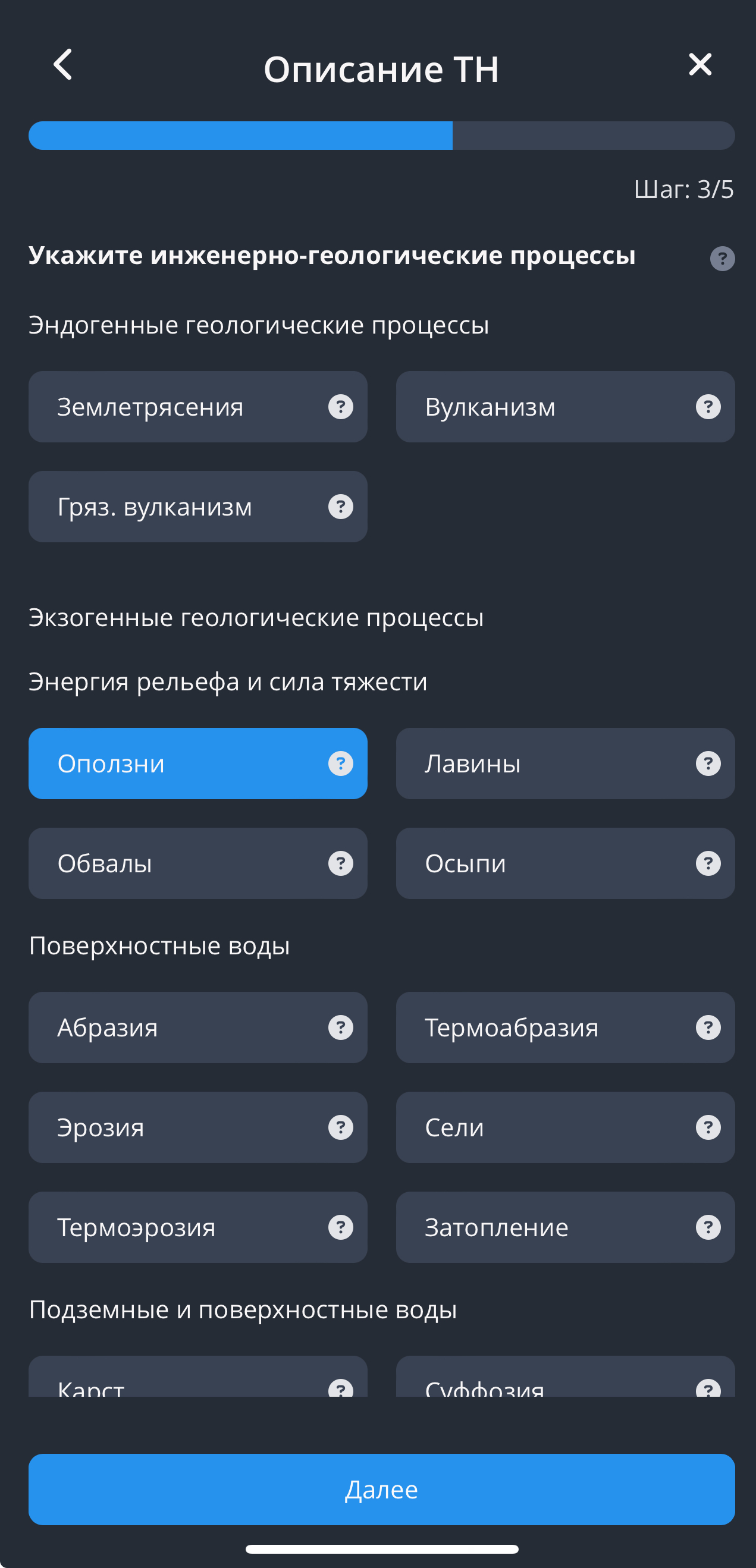The image size is (756, 1568).
Task: Show the help hint for Вулканизм
Action: point(708,407)
